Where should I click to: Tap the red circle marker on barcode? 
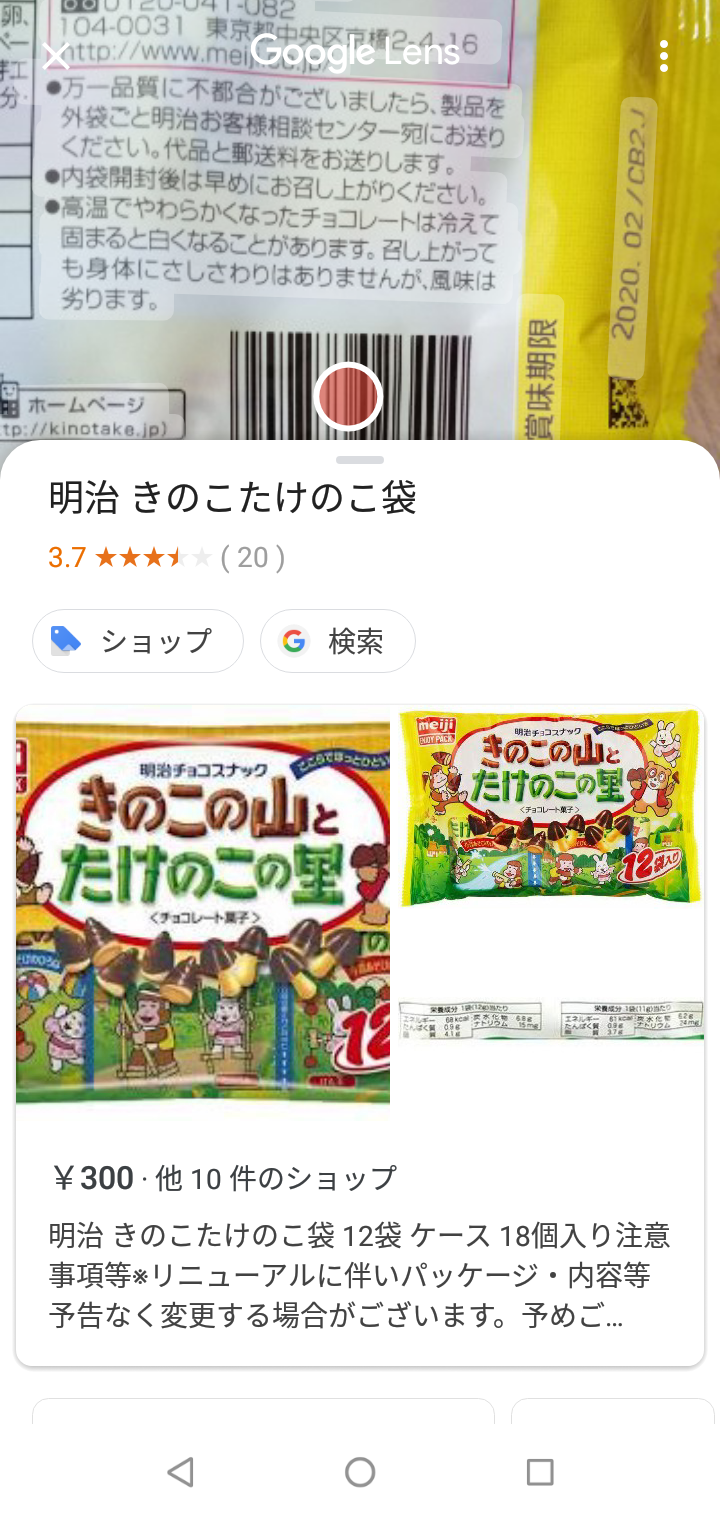coord(348,397)
